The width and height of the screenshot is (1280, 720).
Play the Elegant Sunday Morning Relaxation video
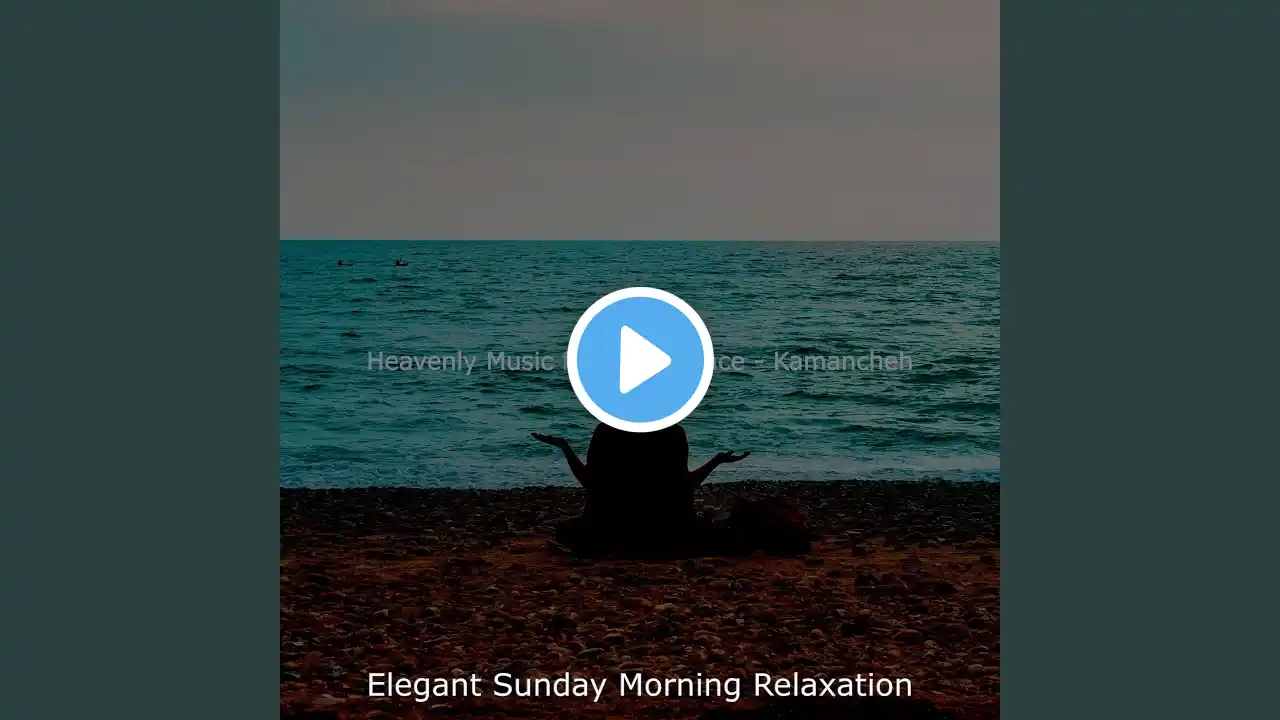pyautogui.click(x=640, y=360)
